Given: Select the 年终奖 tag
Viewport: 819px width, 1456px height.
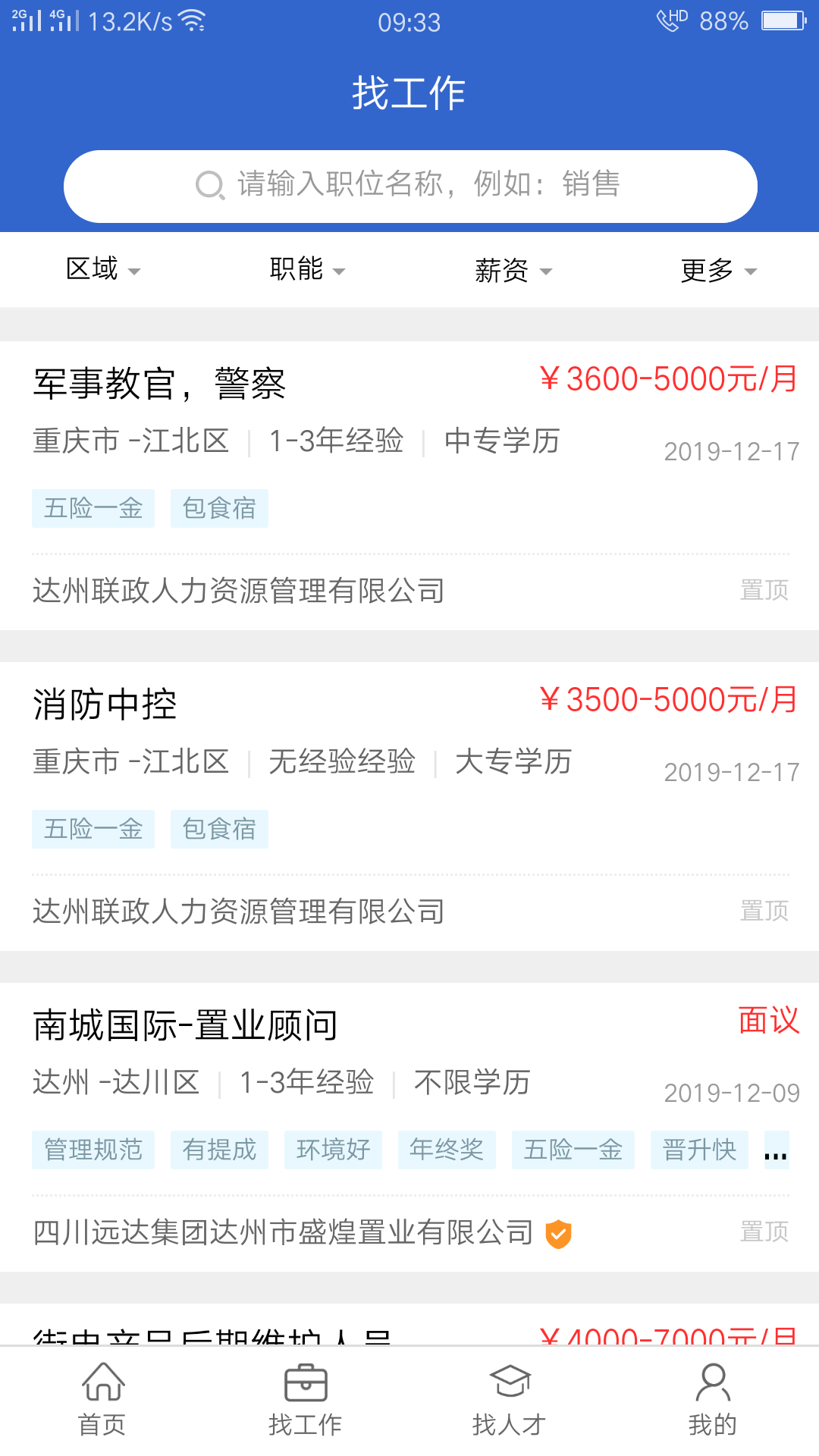Looking at the screenshot, I should [x=447, y=1150].
